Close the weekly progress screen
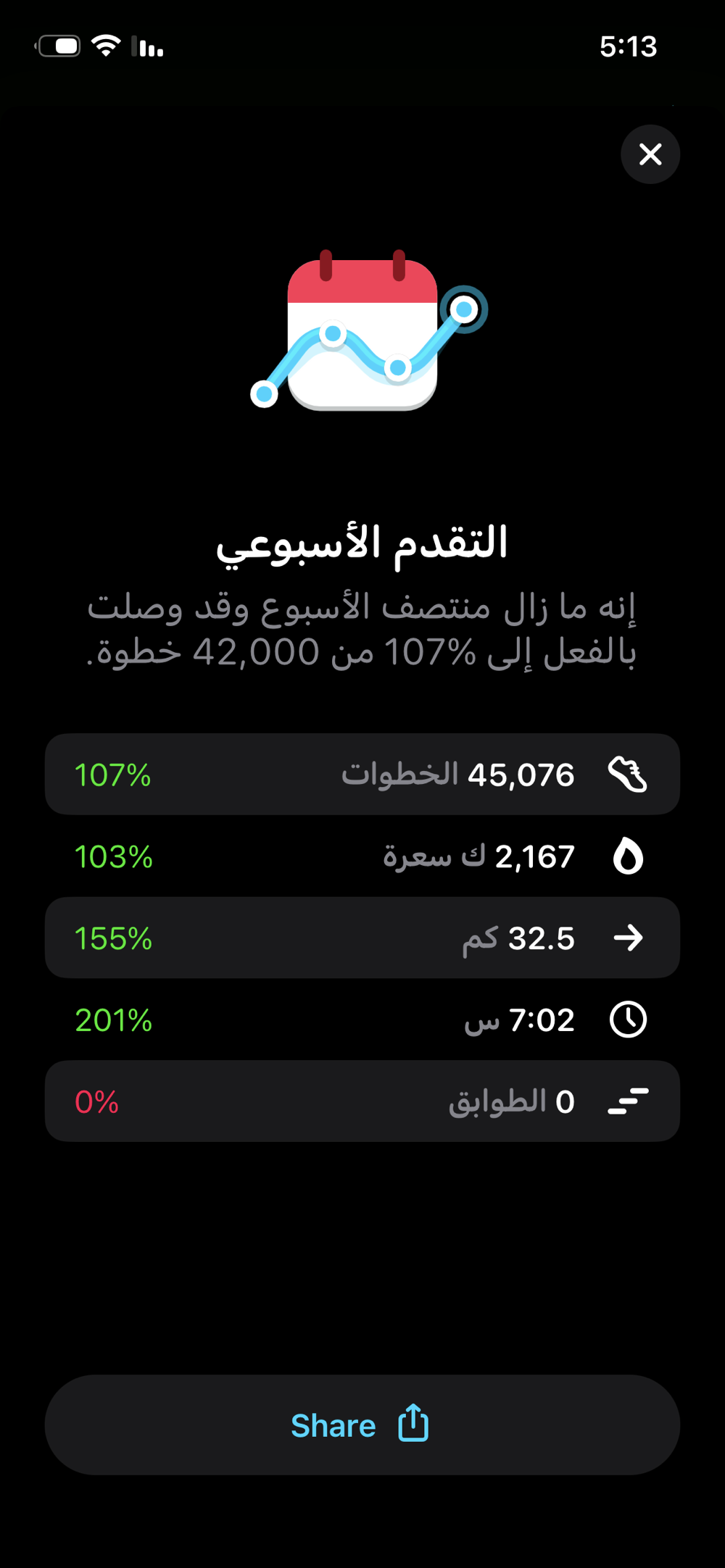Image resolution: width=725 pixels, height=1568 pixels. point(650,154)
